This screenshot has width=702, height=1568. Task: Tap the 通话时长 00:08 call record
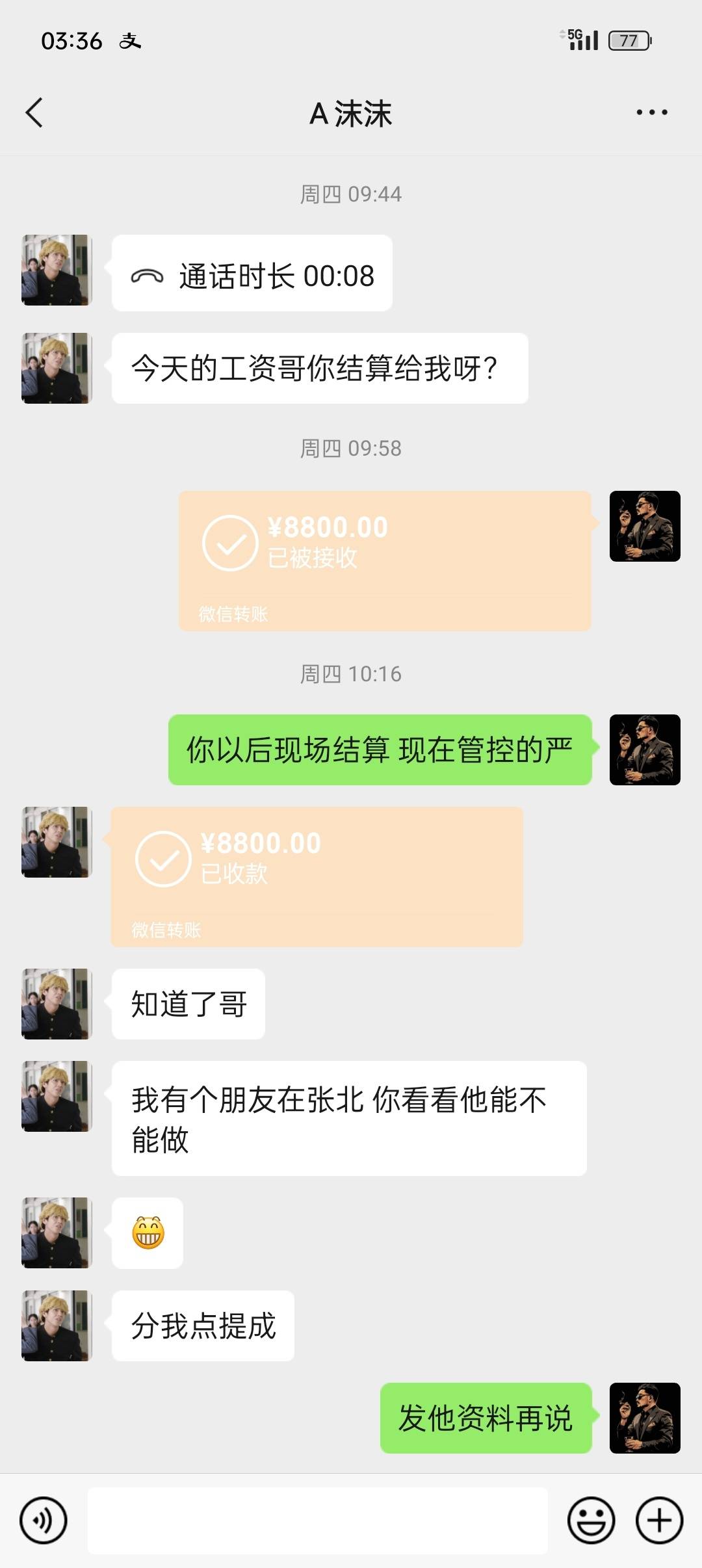252,273
